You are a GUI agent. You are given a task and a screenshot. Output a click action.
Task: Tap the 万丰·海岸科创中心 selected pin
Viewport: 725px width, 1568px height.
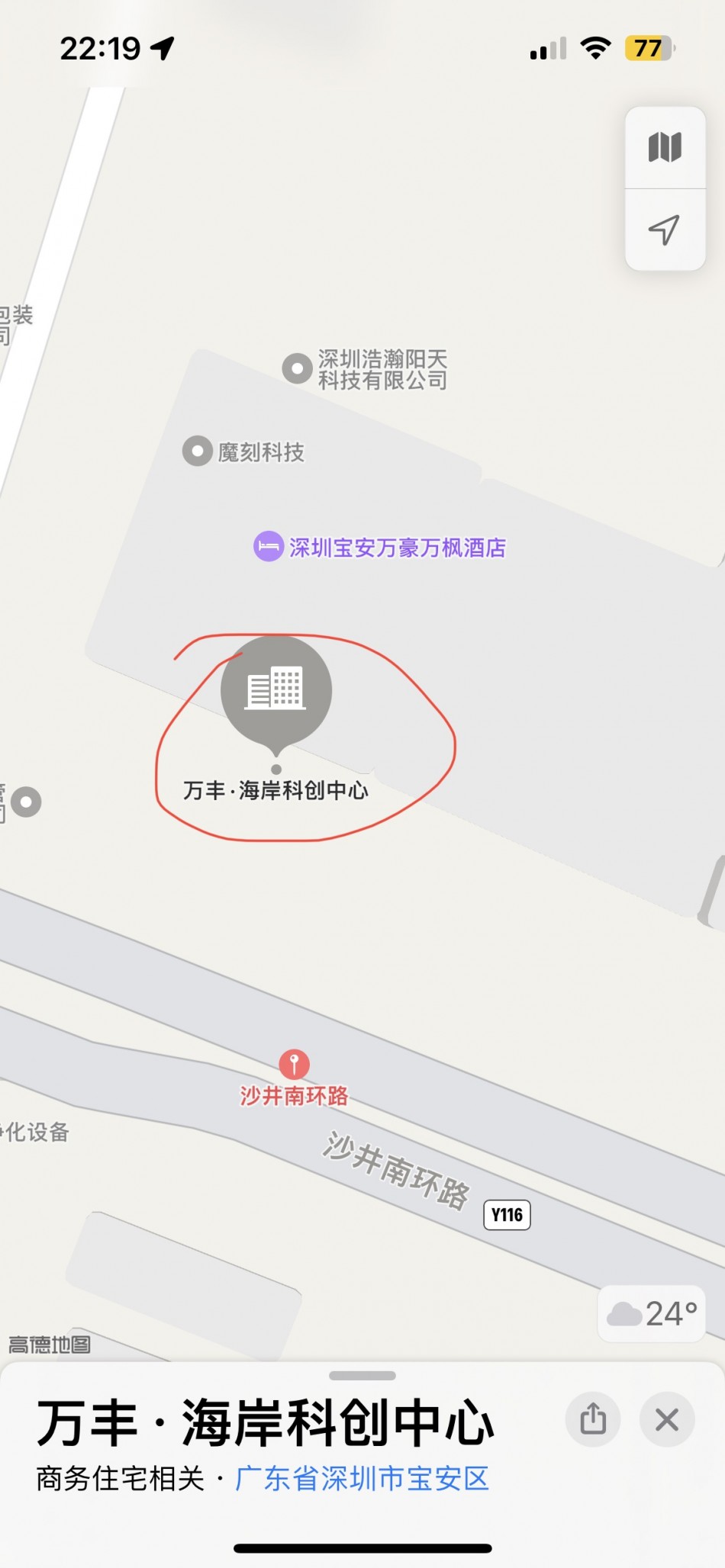[x=275, y=689]
